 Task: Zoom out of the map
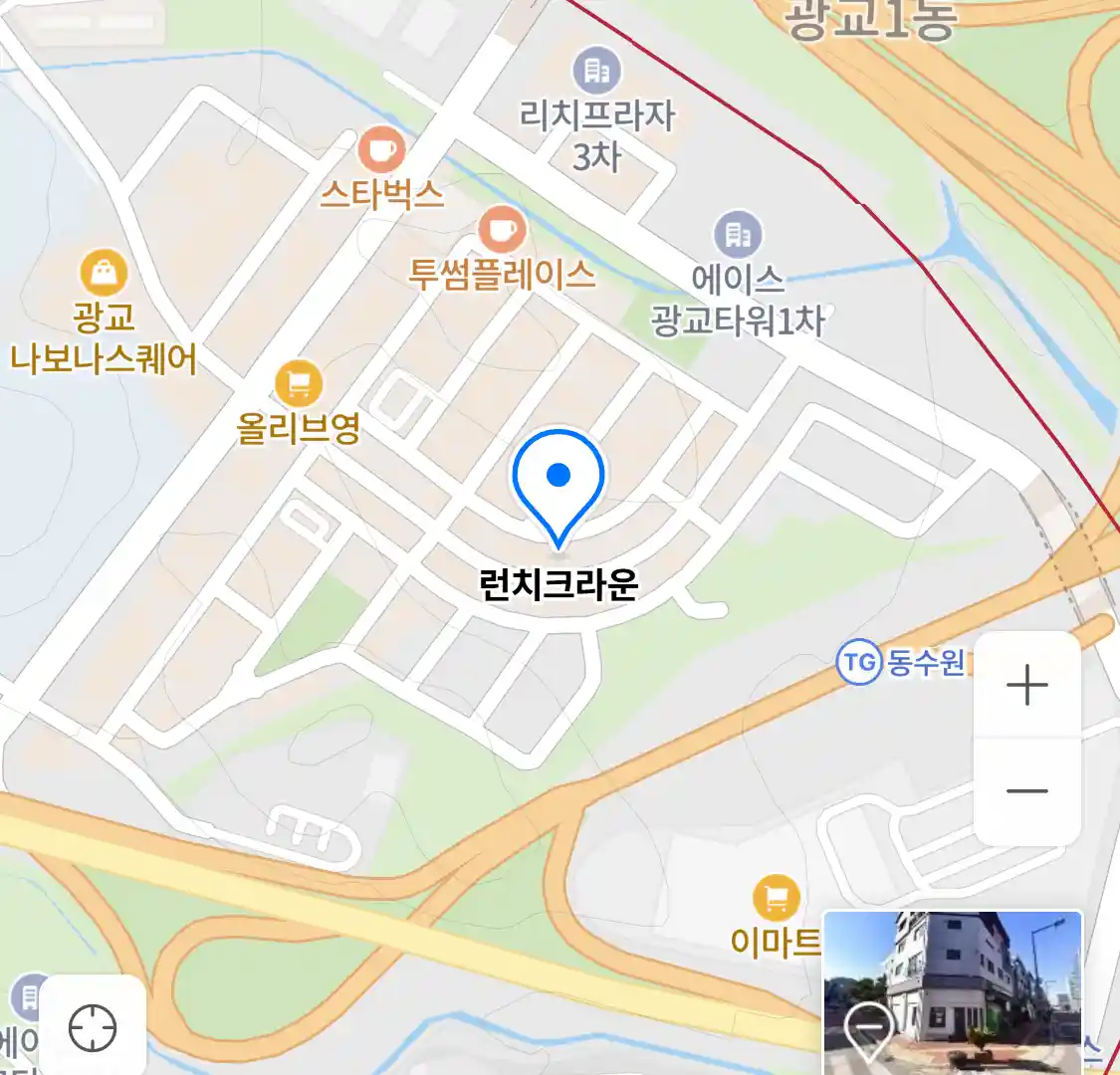tap(1026, 791)
